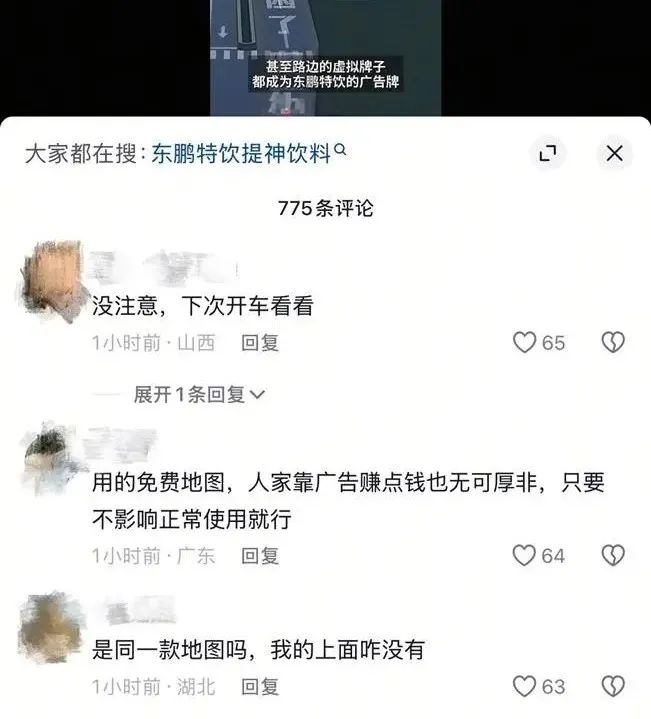651x719 pixels.
Task: Expand comments panel to full screen
Action: (547, 153)
